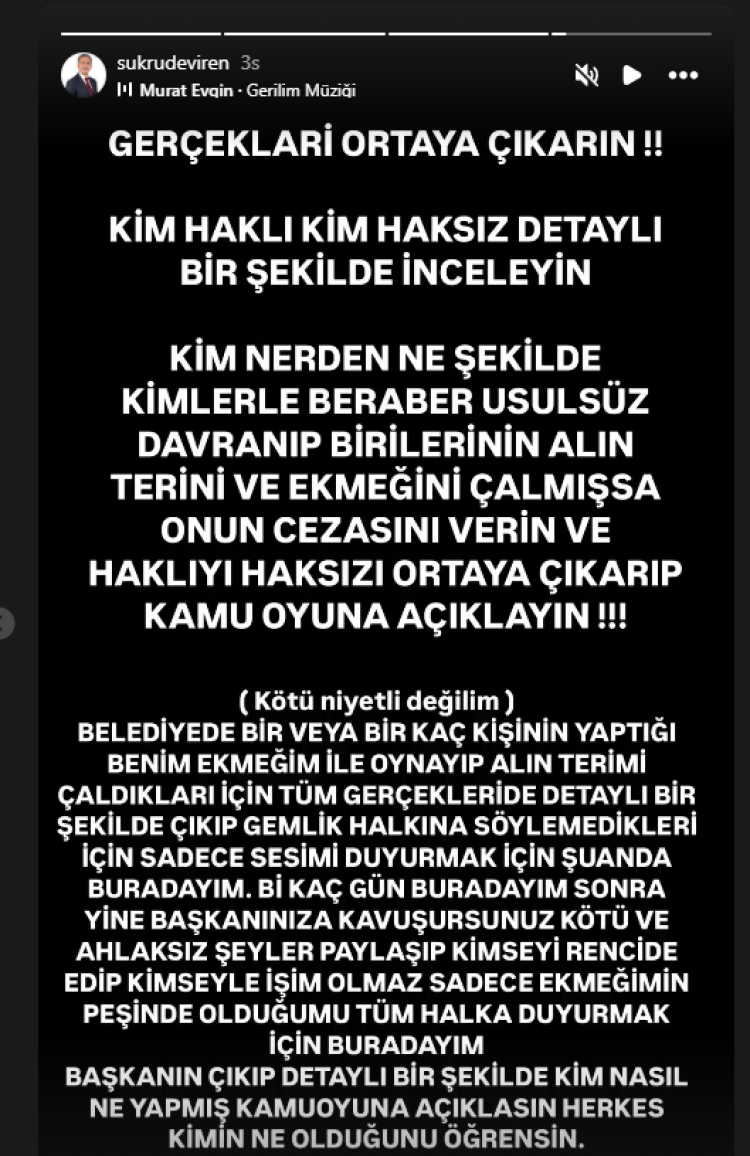Play the paused story

tap(632, 75)
